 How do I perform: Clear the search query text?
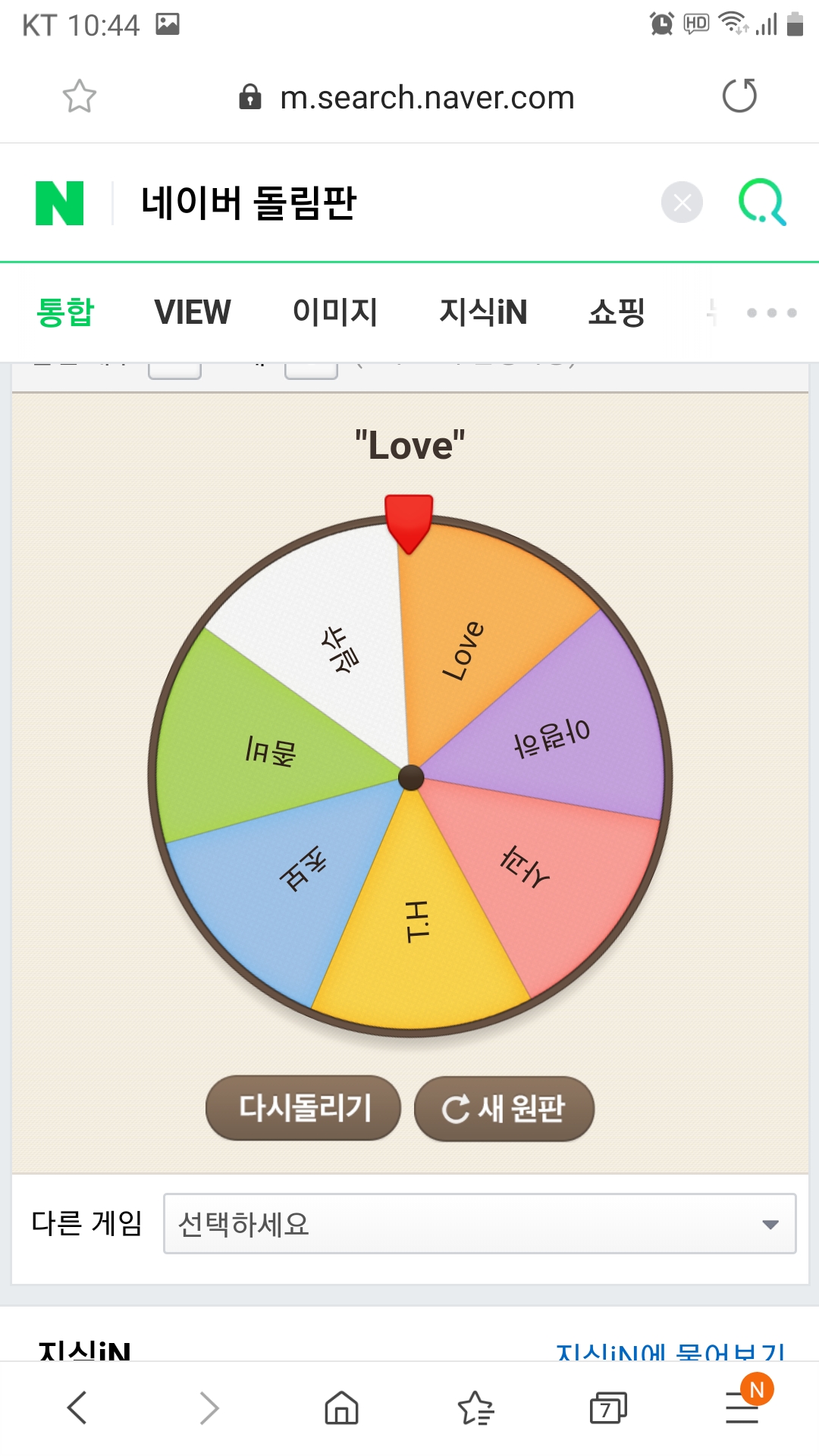point(682,202)
